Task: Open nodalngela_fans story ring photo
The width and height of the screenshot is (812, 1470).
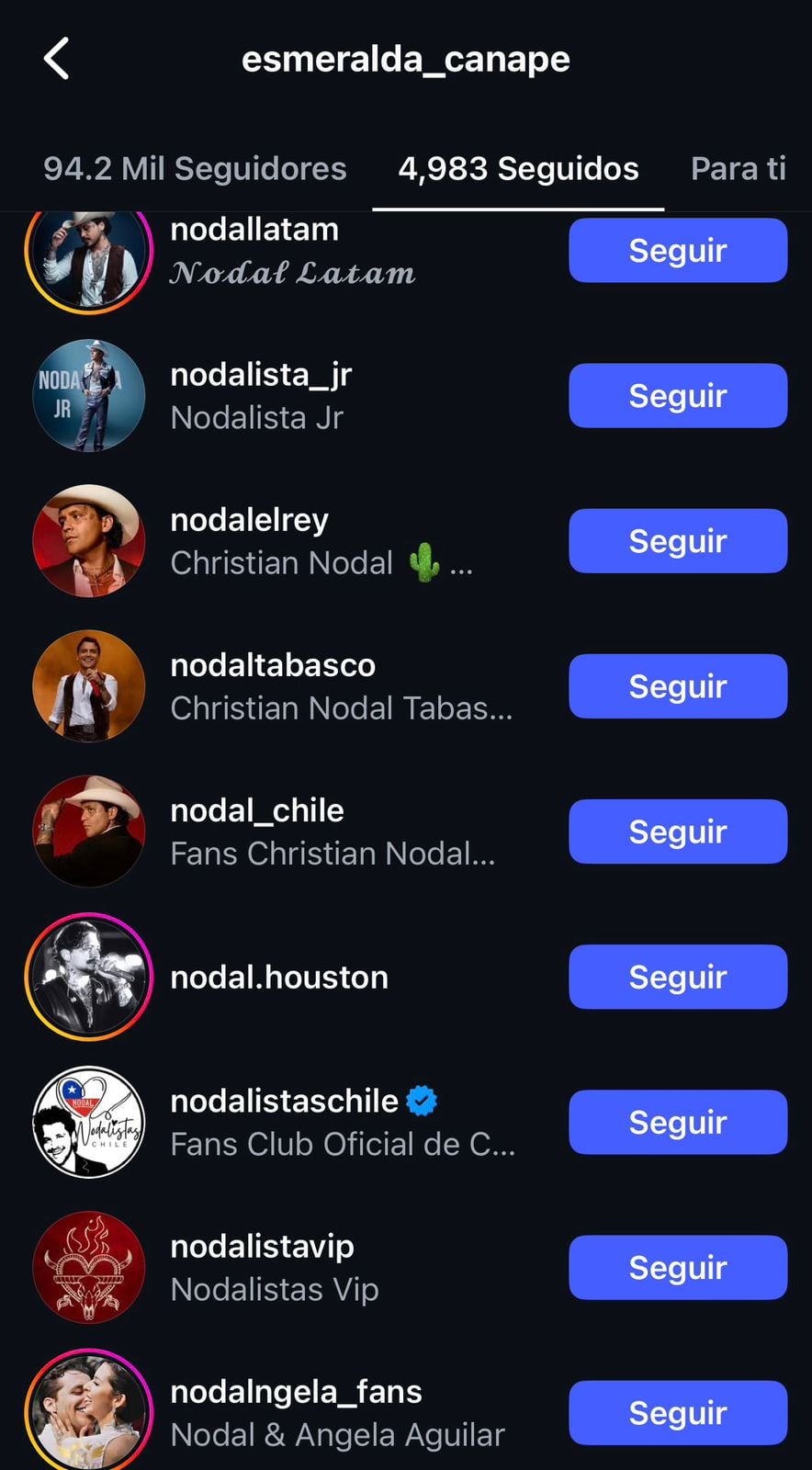Action: tap(89, 1412)
